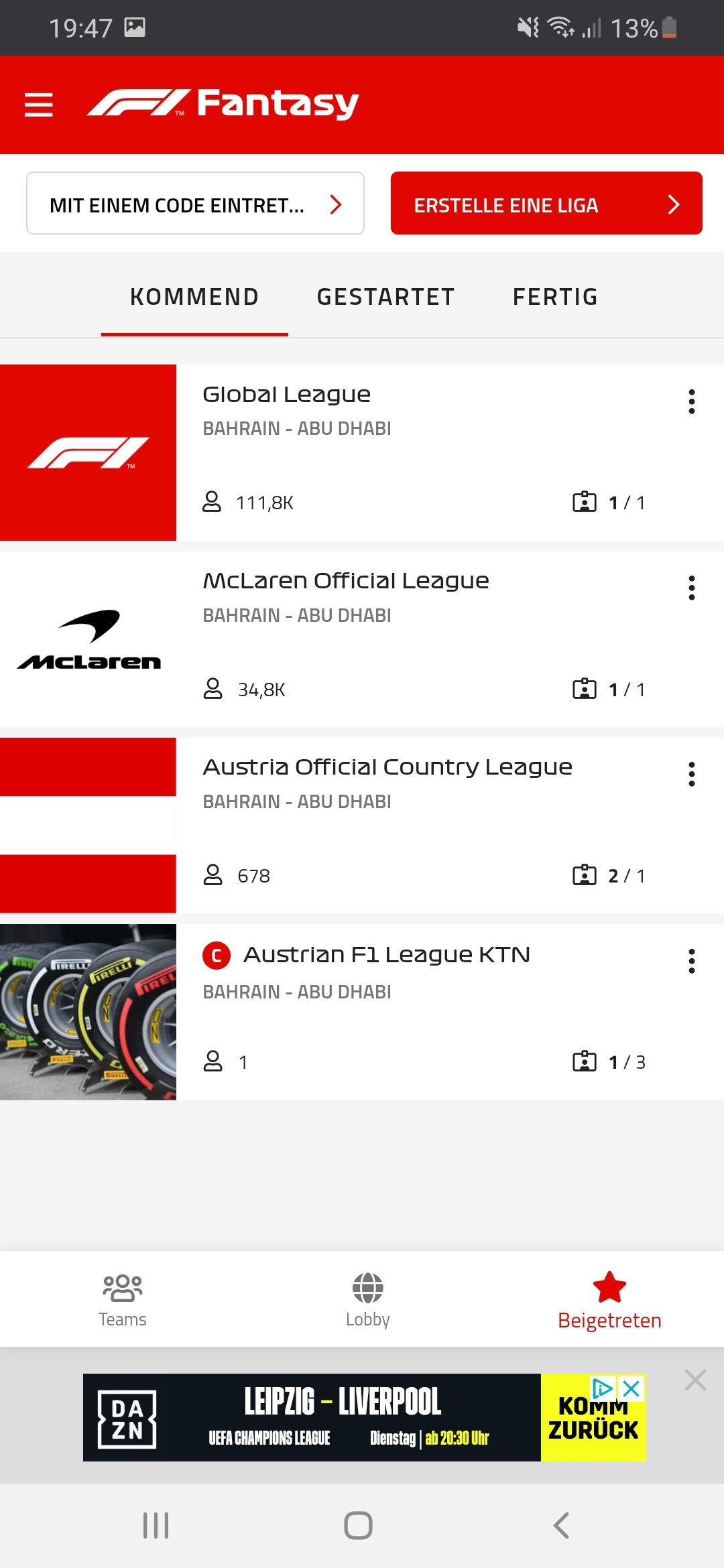The width and height of the screenshot is (724, 1568).
Task: Open McLaren Official League
Action: [362, 639]
